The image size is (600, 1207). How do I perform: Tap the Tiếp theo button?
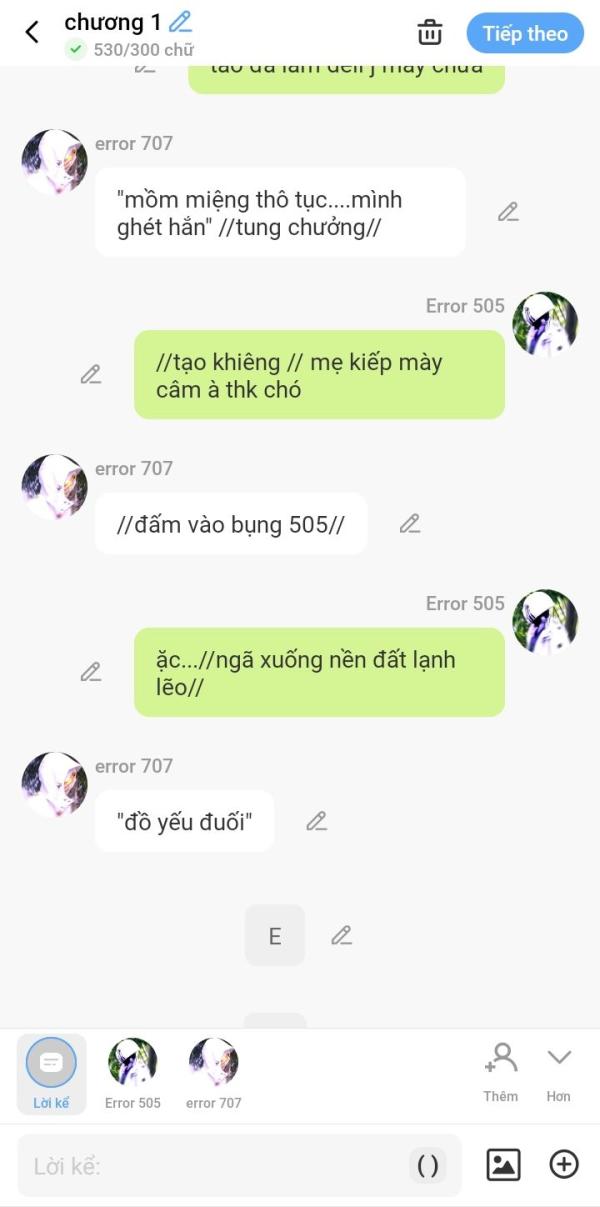525,33
